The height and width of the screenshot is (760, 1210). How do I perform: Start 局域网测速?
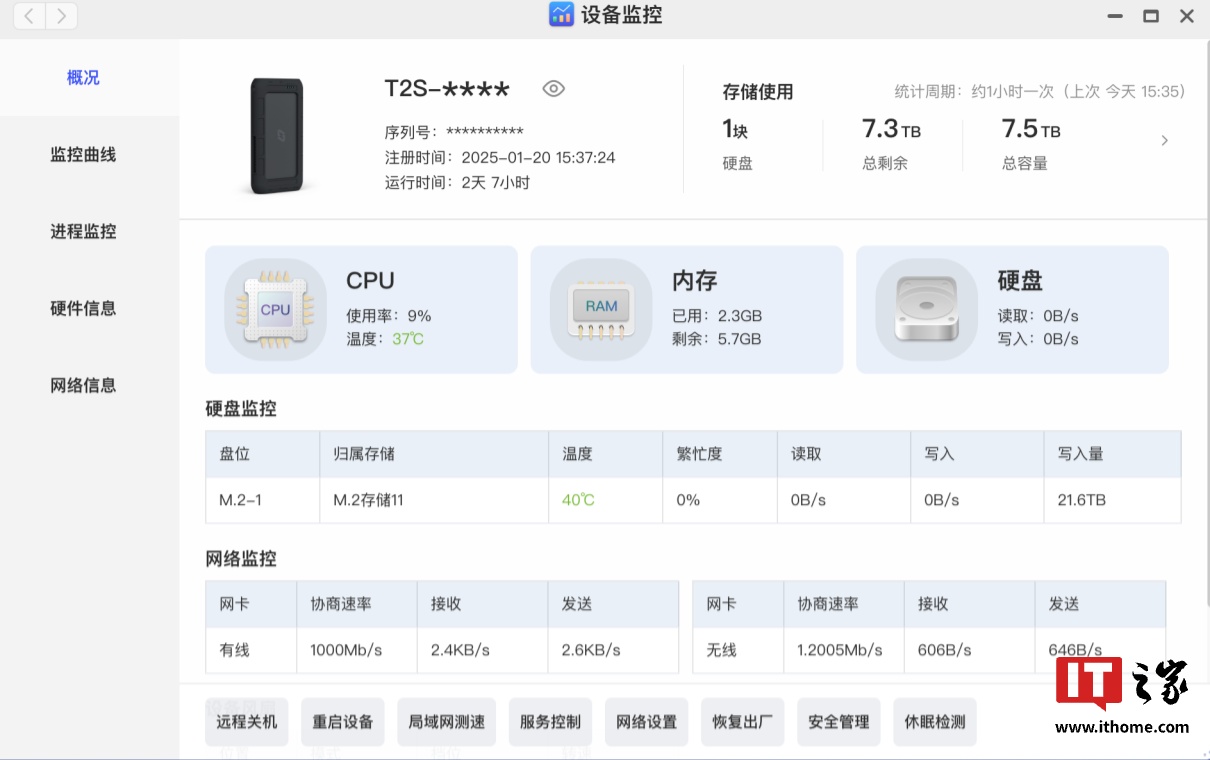click(447, 722)
